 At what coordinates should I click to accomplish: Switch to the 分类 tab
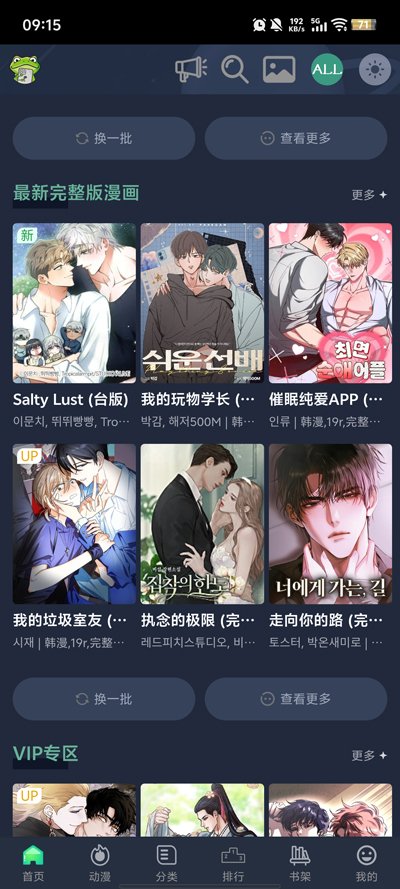coord(167,863)
